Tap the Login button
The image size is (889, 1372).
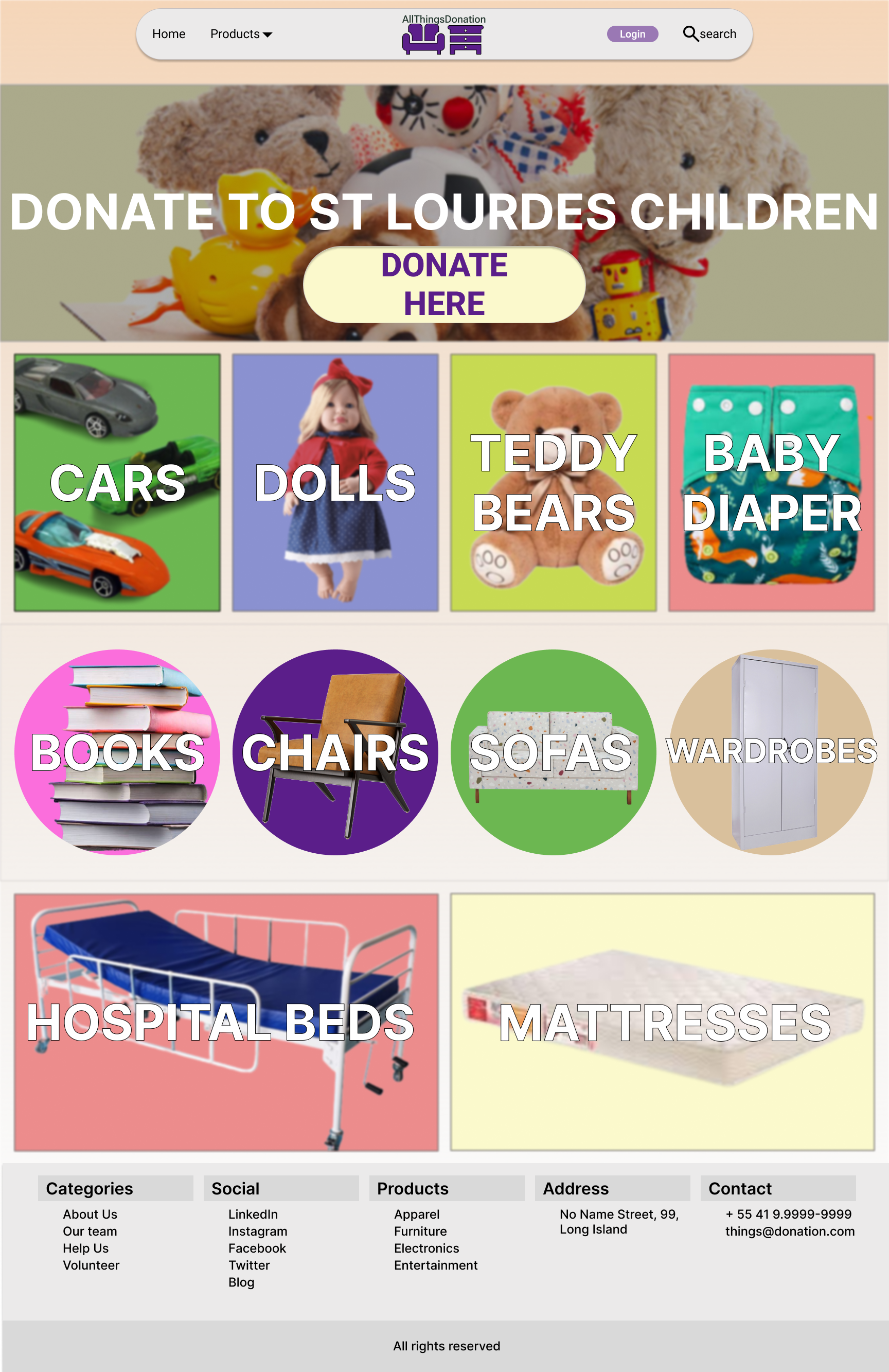[632, 34]
